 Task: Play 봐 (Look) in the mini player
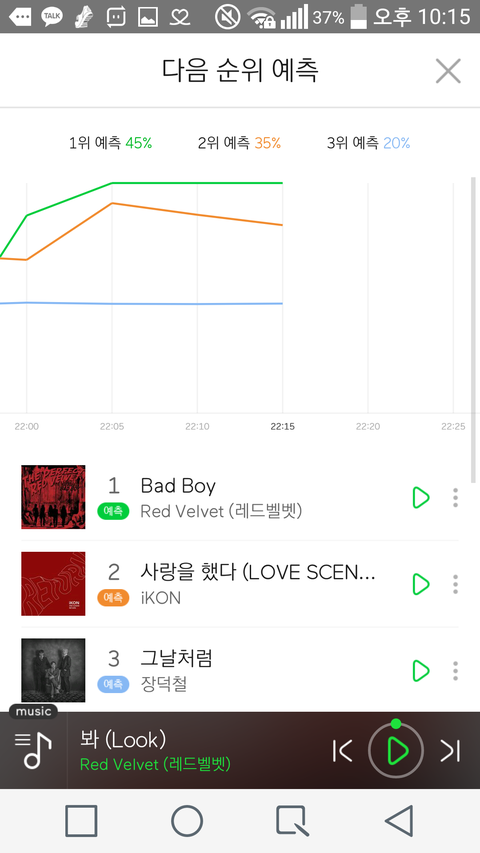396,751
